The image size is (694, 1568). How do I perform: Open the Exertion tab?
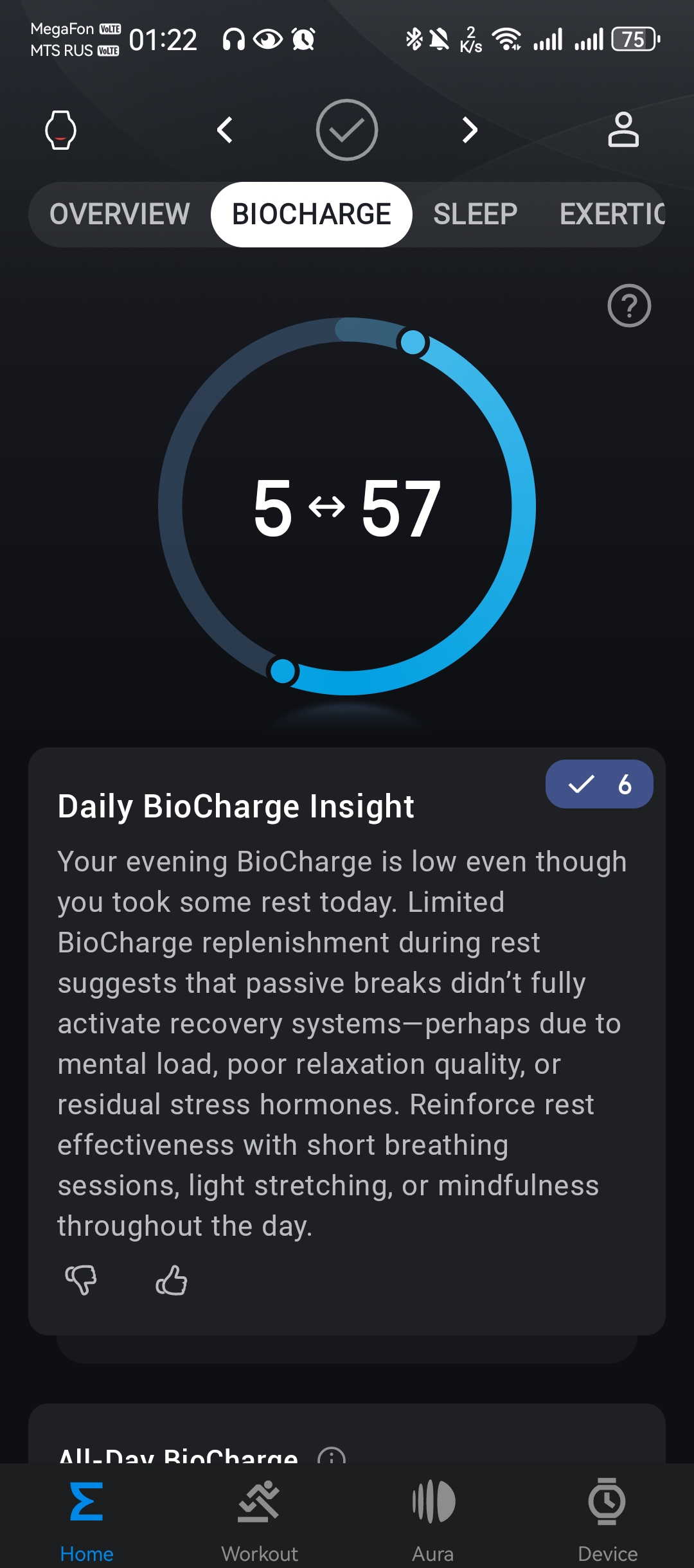tap(612, 215)
